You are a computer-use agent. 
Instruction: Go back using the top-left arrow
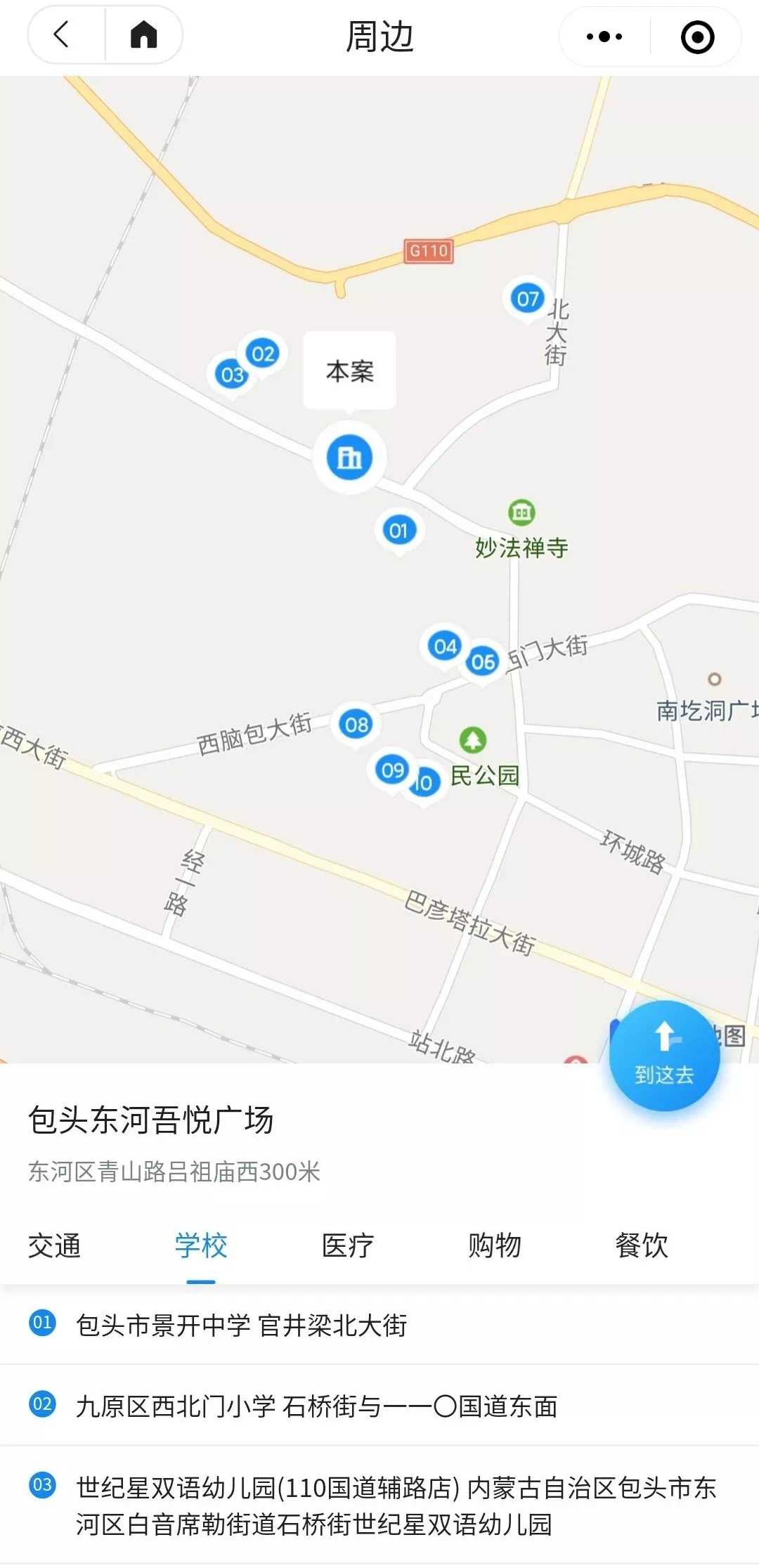[62, 34]
